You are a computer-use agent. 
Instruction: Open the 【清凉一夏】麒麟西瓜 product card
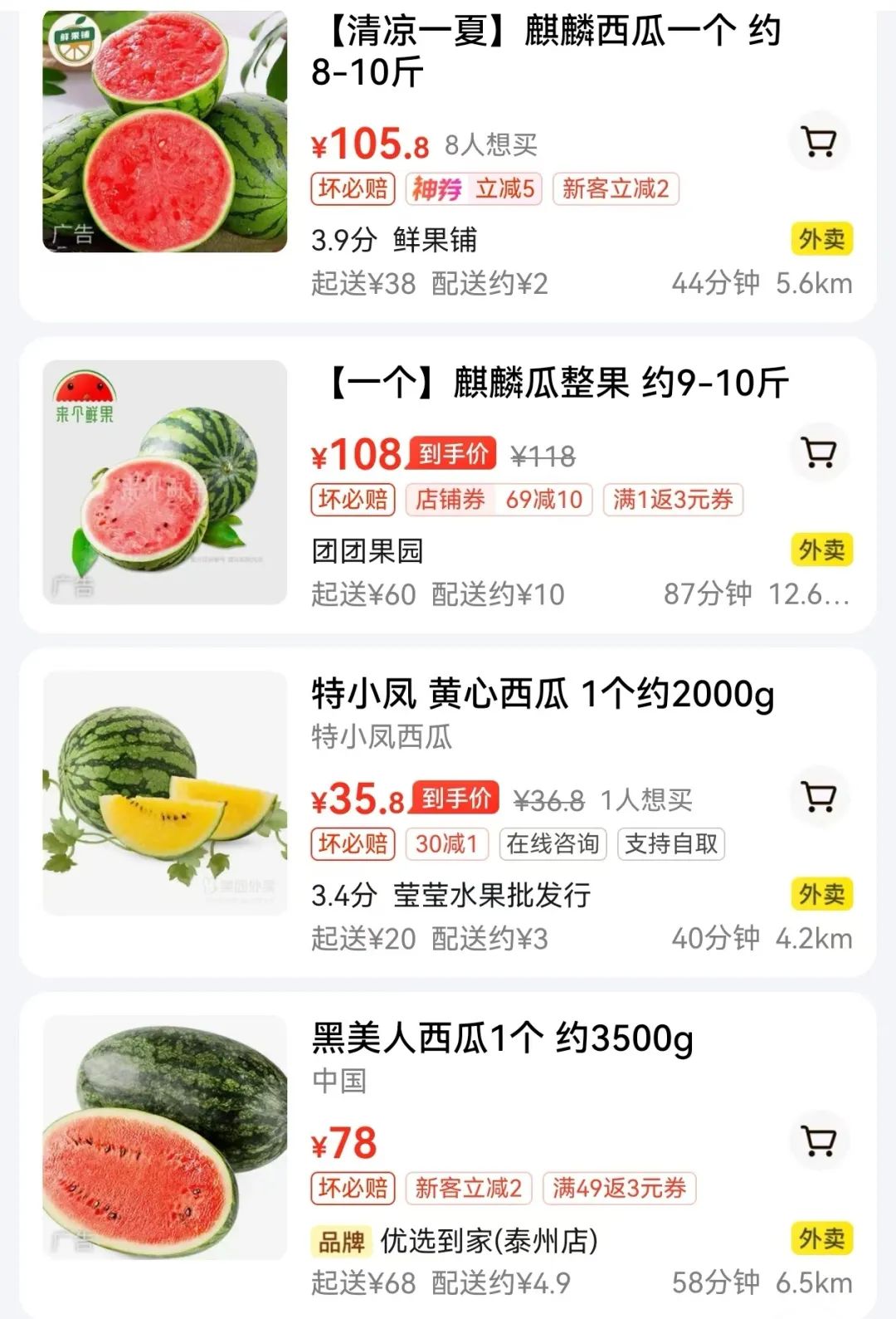click(x=546, y=51)
